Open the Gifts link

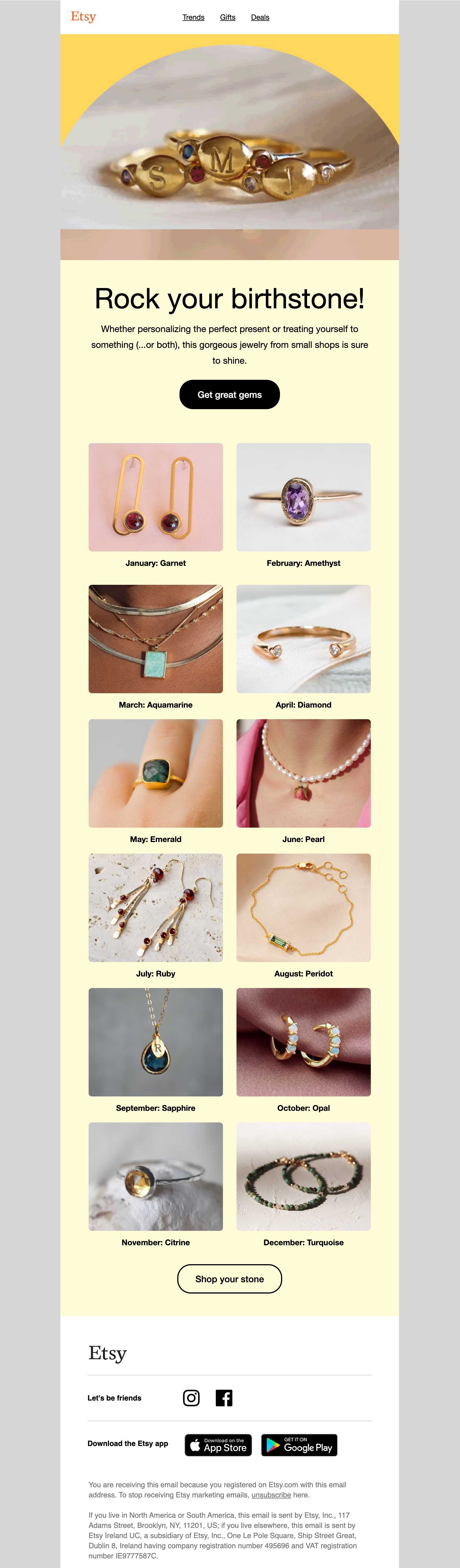227,17
